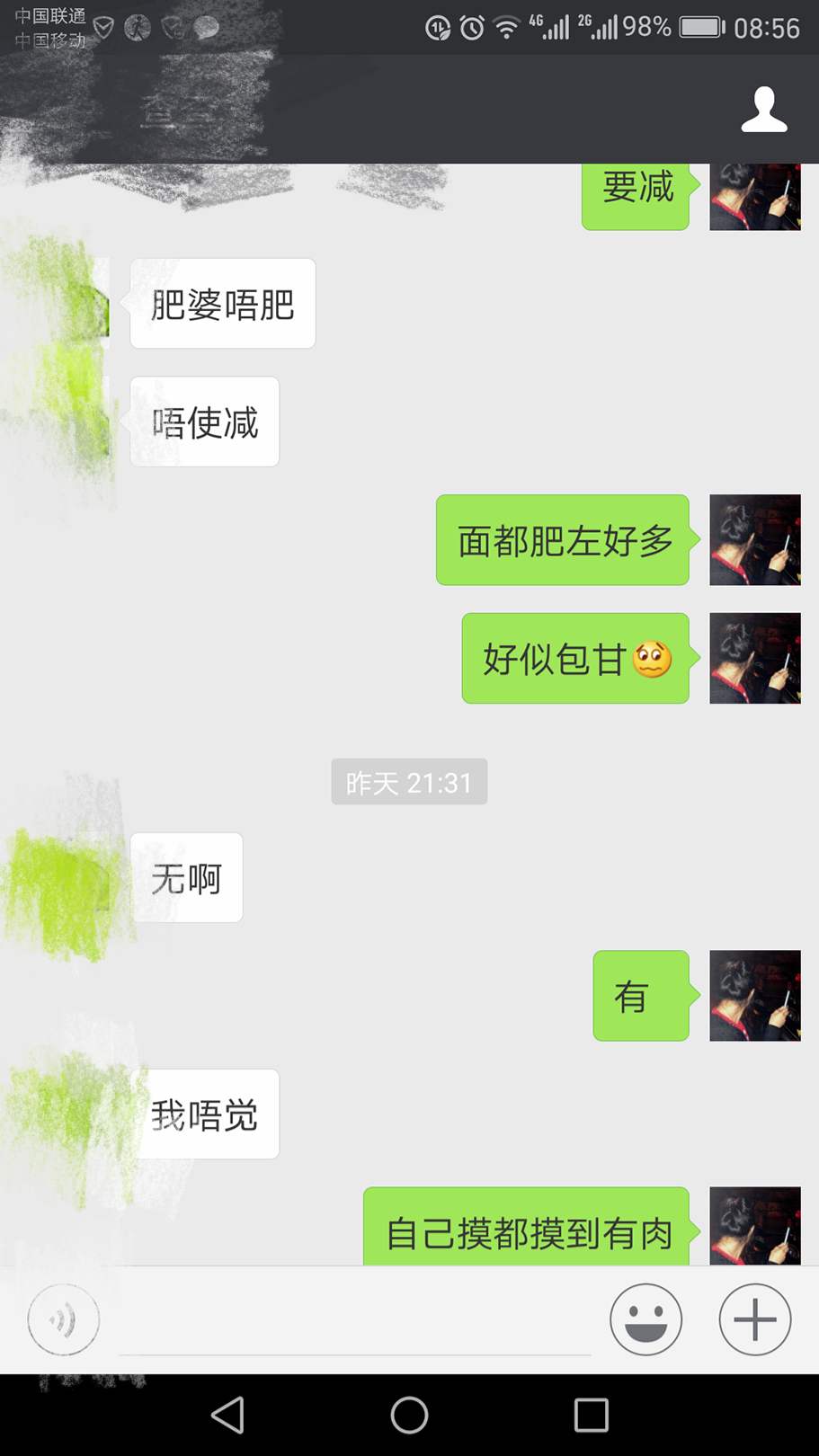Tap the message text input field
Viewport: 819px width, 1456px height.
[x=355, y=1321]
